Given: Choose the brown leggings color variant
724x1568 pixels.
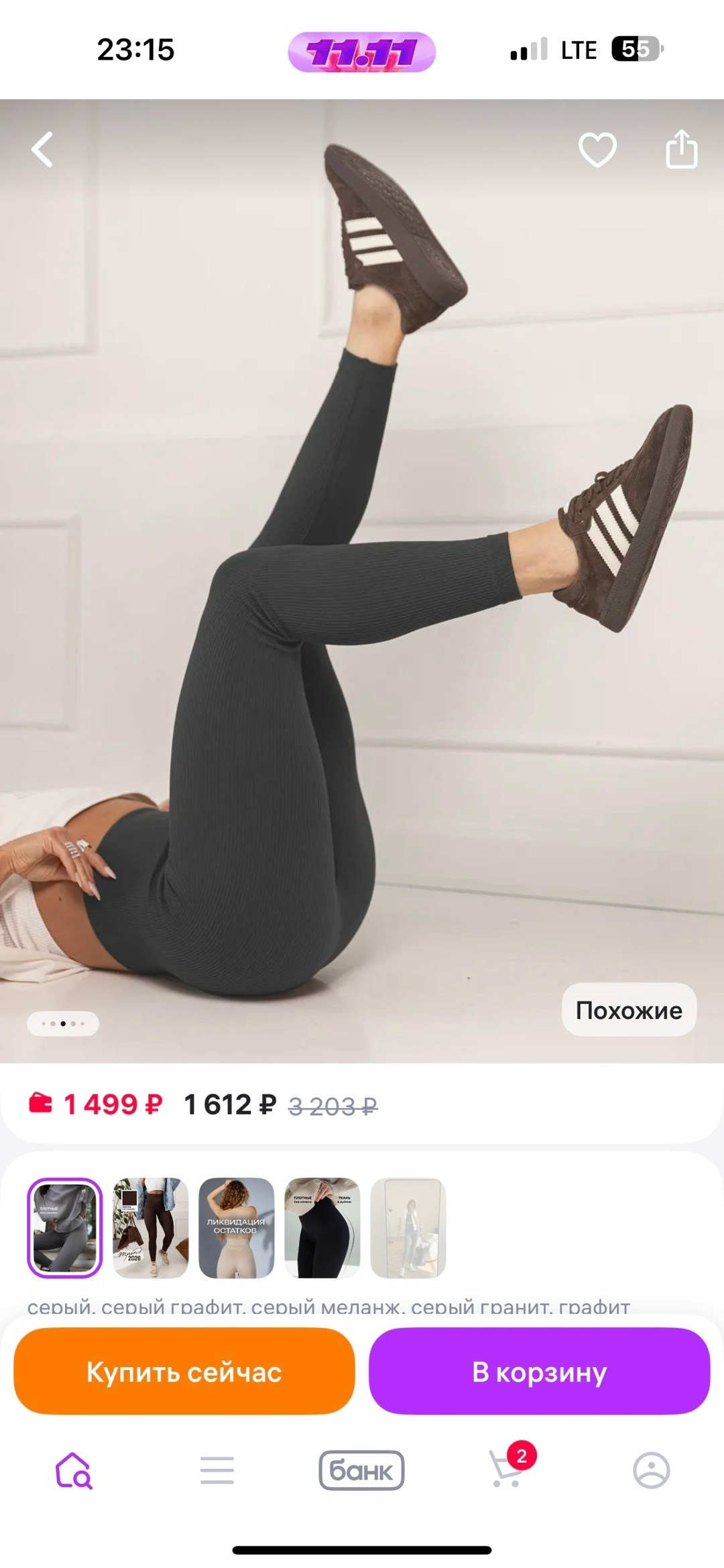Looking at the screenshot, I should (150, 1228).
